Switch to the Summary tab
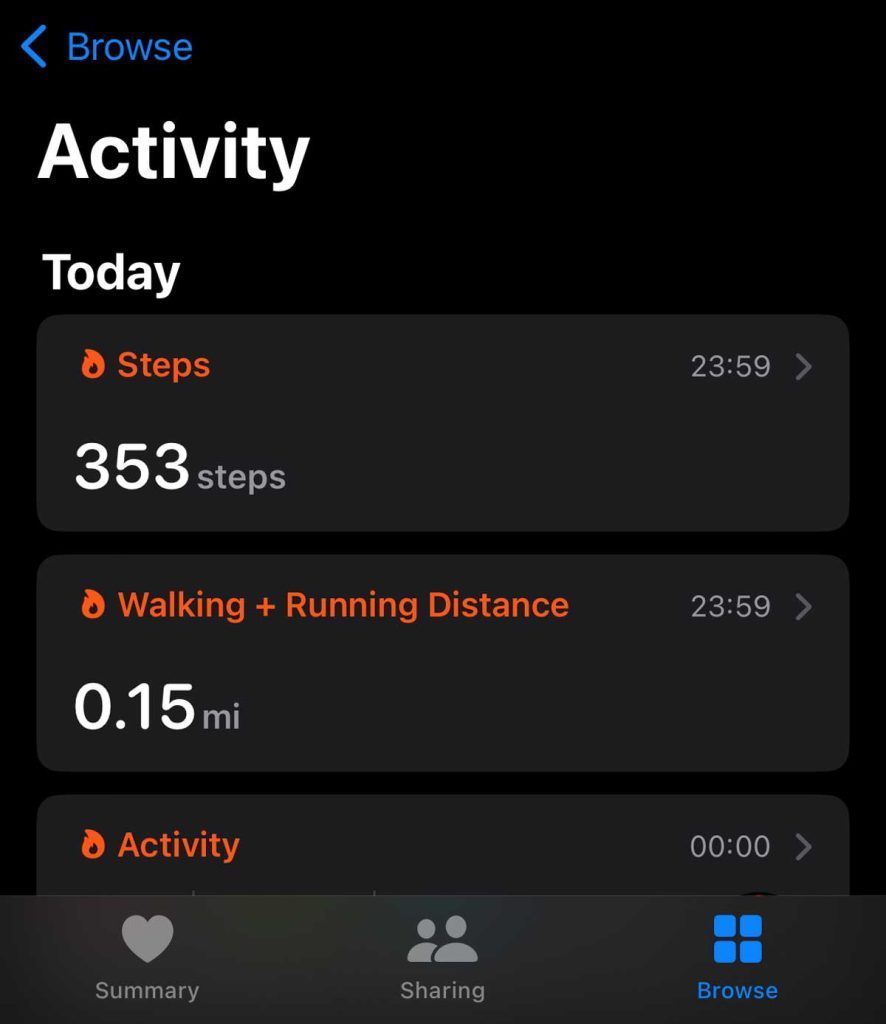The height and width of the screenshot is (1024, 886). (x=147, y=958)
